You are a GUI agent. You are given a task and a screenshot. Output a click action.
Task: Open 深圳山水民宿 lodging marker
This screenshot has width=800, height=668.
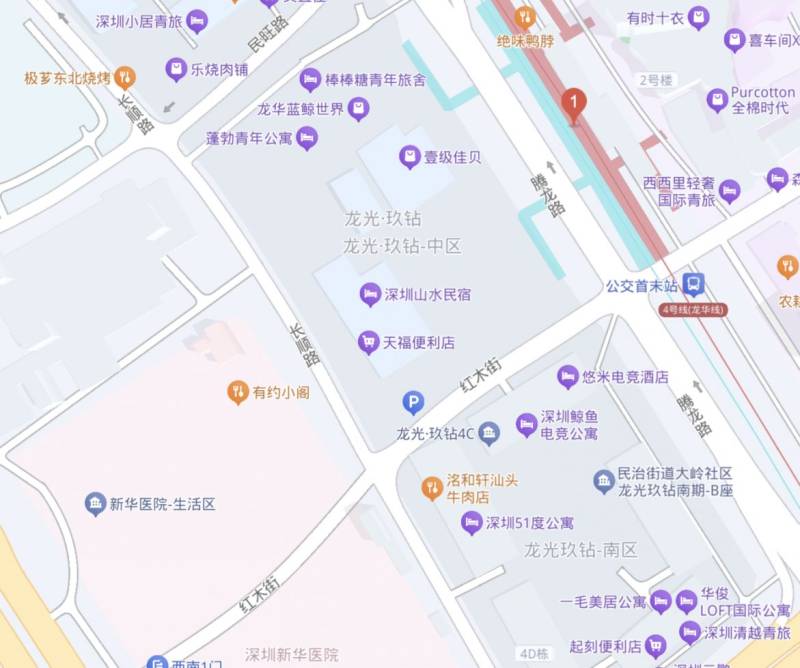[x=370, y=294]
